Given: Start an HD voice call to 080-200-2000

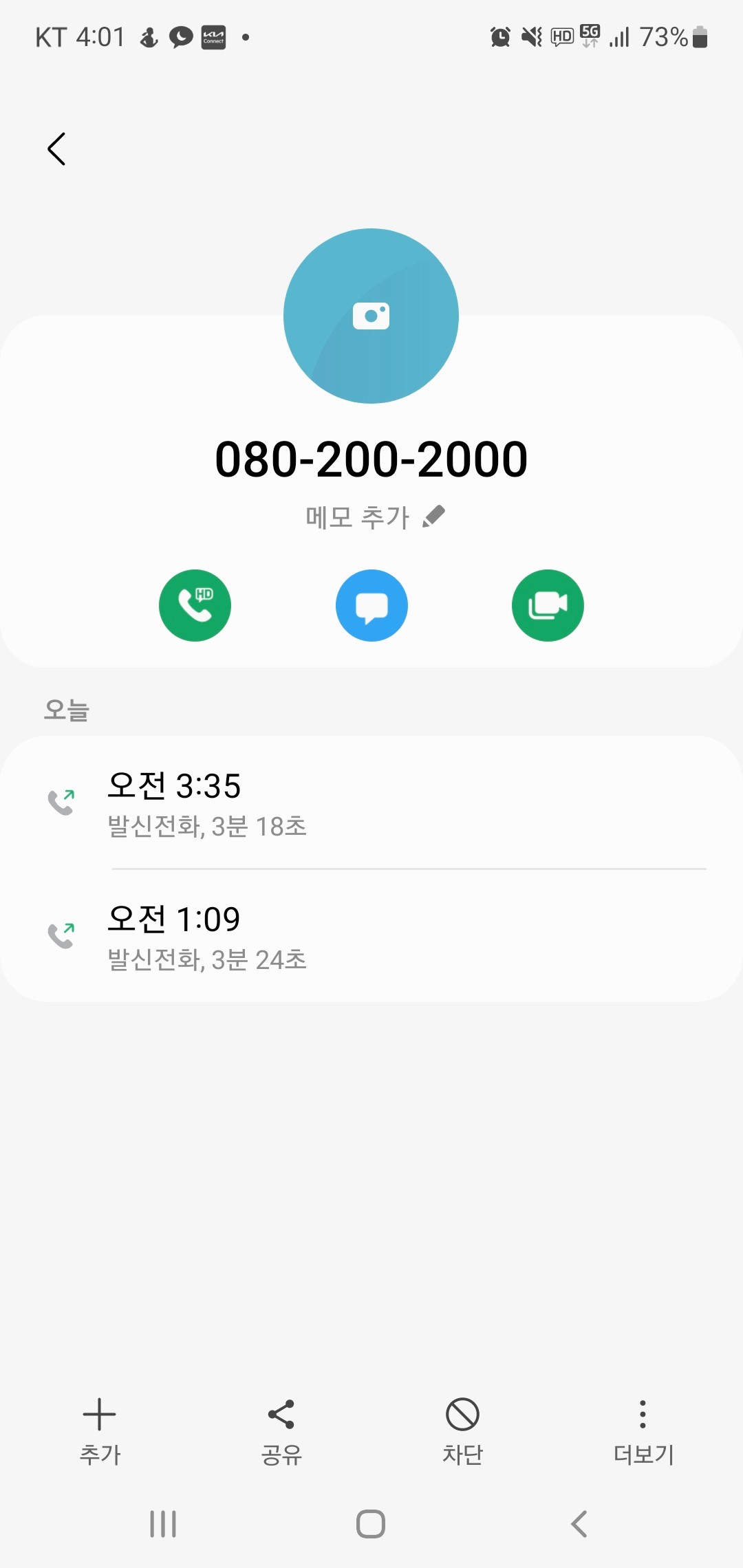Looking at the screenshot, I should pyautogui.click(x=195, y=605).
